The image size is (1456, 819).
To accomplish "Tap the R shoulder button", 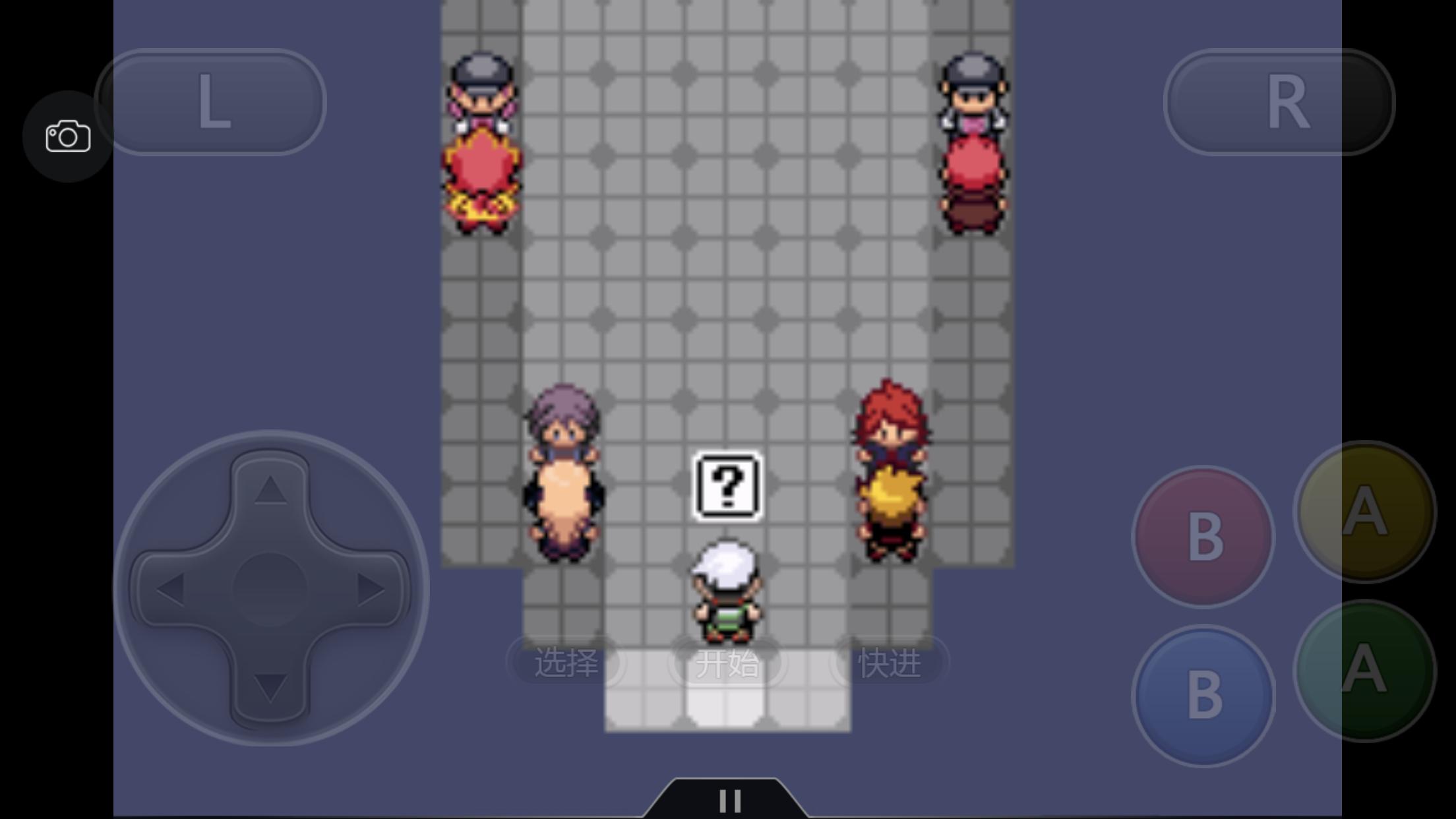I will click(1279, 102).
